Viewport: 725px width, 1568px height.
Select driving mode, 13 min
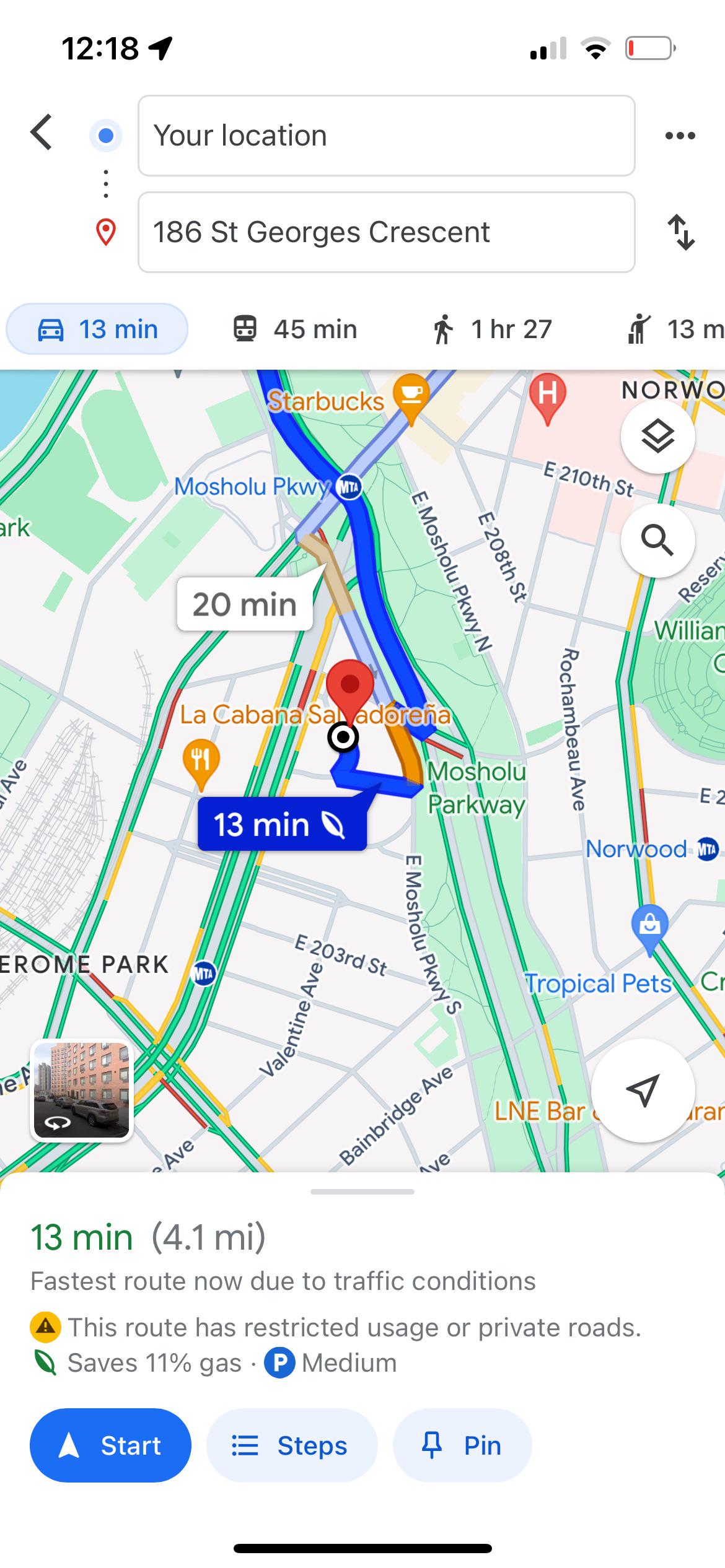[x=97, y=329]
